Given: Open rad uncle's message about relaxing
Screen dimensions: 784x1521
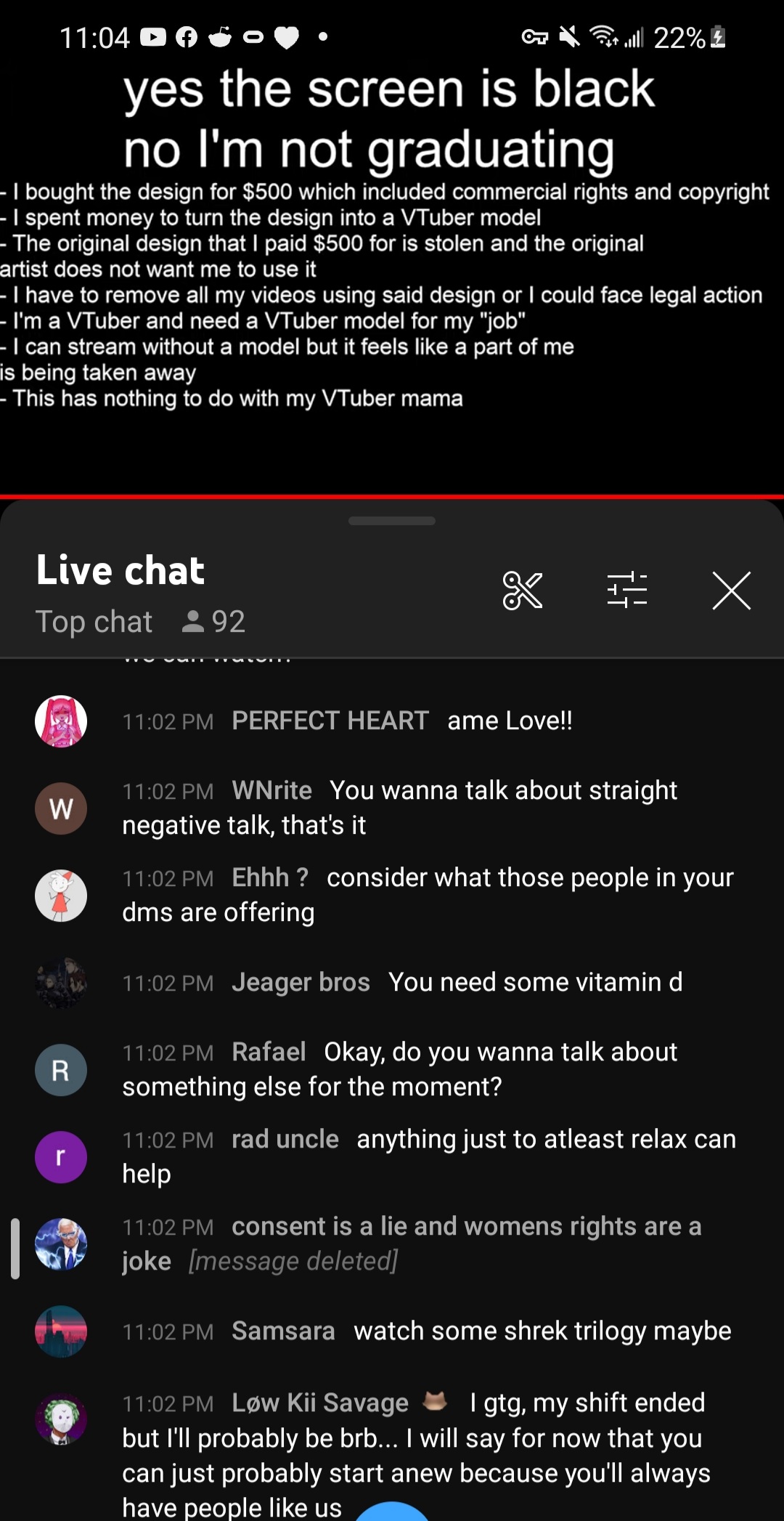Looking at the screenshot, I should click(x=392, y=1157).
